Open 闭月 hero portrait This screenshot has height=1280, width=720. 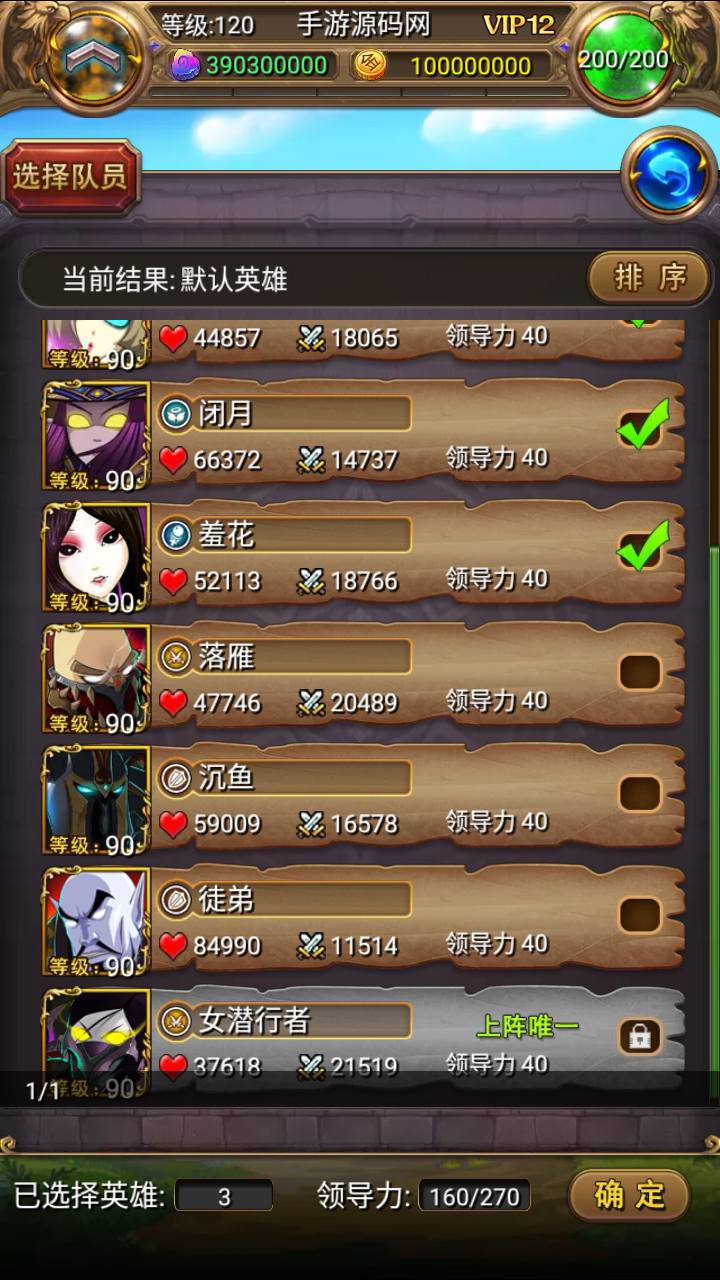point(96,435)
